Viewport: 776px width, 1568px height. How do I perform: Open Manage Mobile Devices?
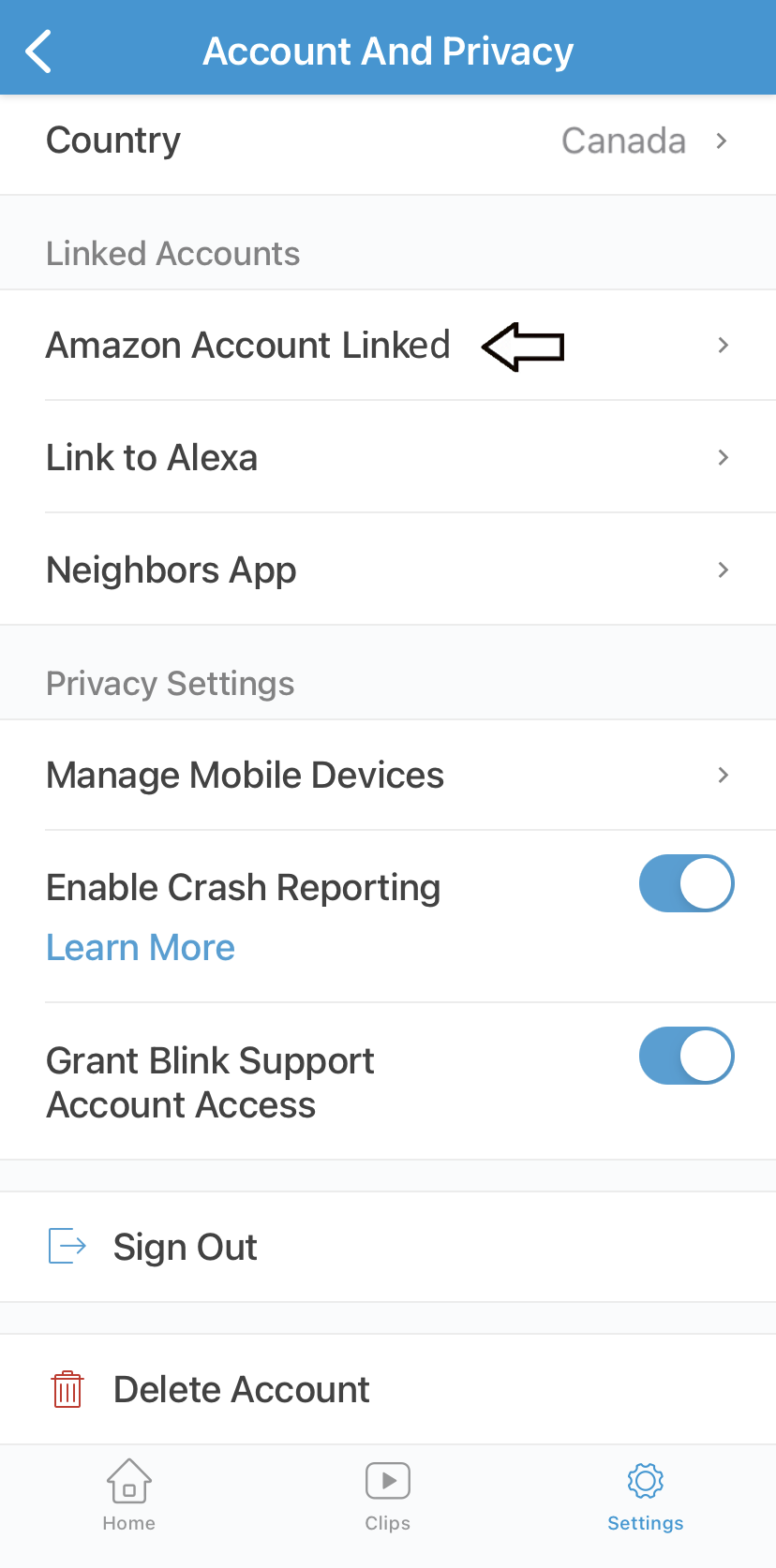coord(375,775)
